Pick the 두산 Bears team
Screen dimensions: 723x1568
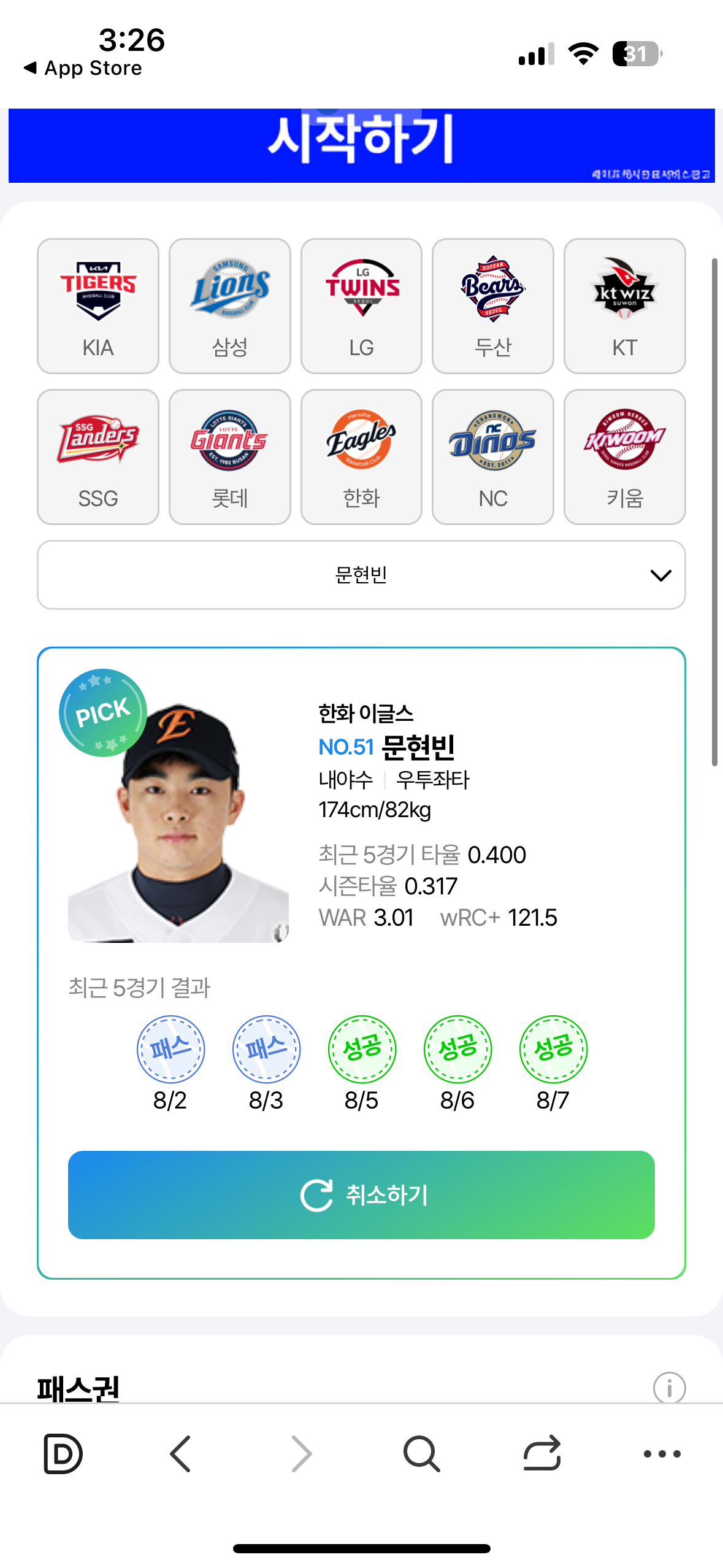492,306
